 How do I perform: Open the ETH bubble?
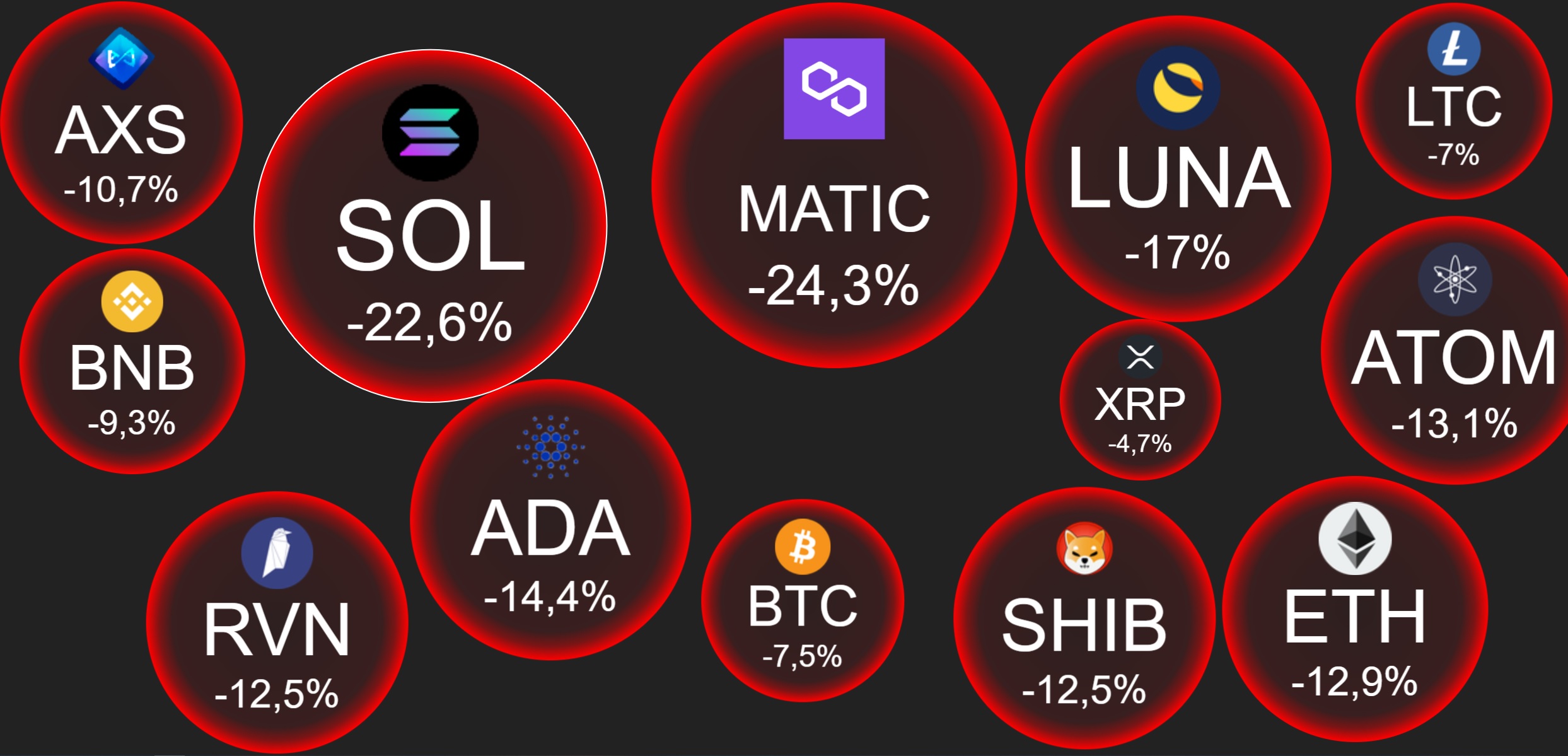point(1355,610)
